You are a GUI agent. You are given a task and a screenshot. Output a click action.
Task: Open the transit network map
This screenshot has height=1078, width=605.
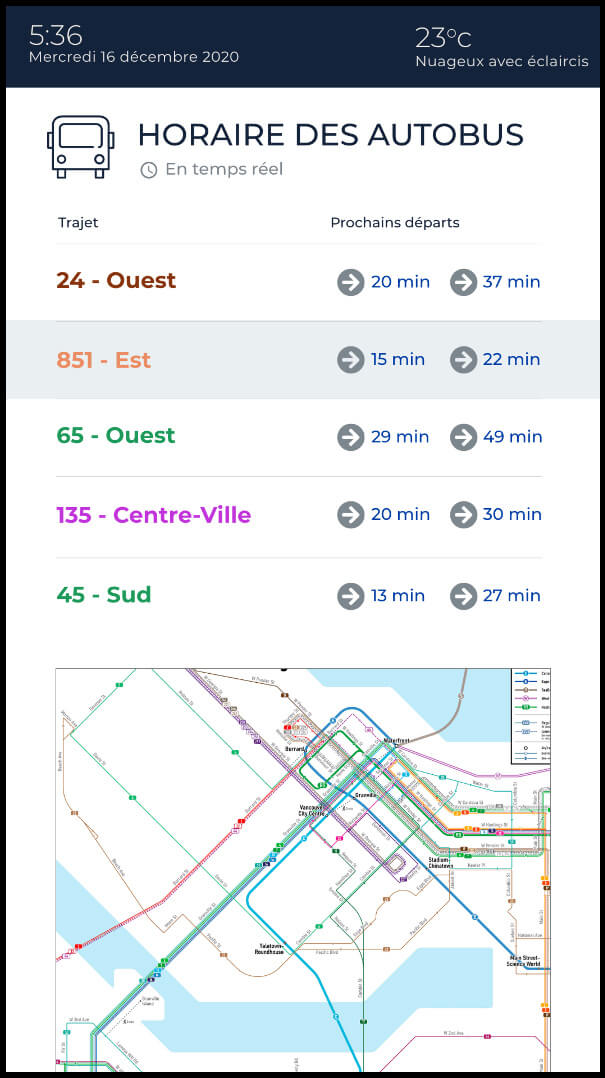click(x=303, y=870)
